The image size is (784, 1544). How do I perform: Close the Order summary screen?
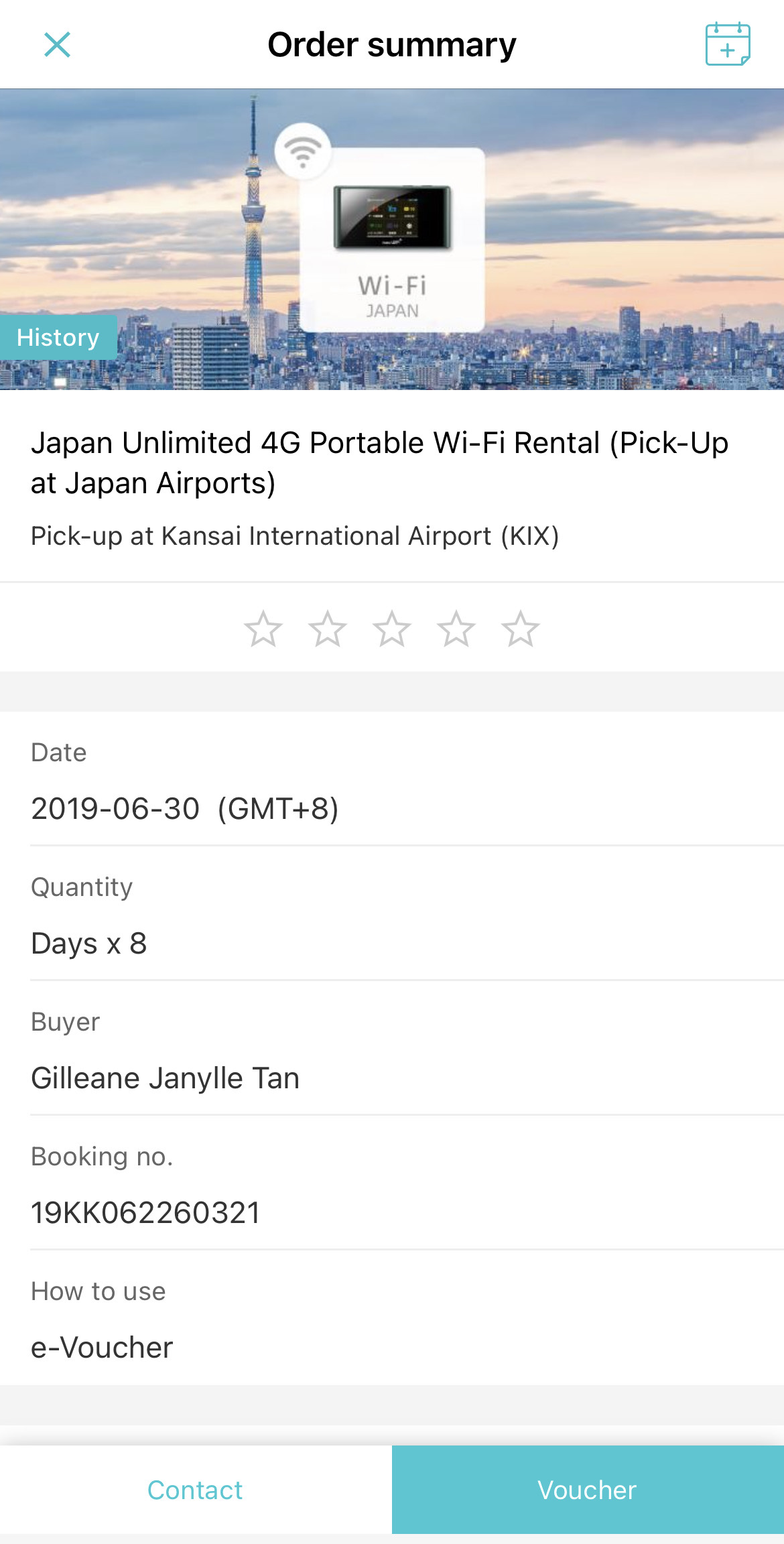coord(57,45)
